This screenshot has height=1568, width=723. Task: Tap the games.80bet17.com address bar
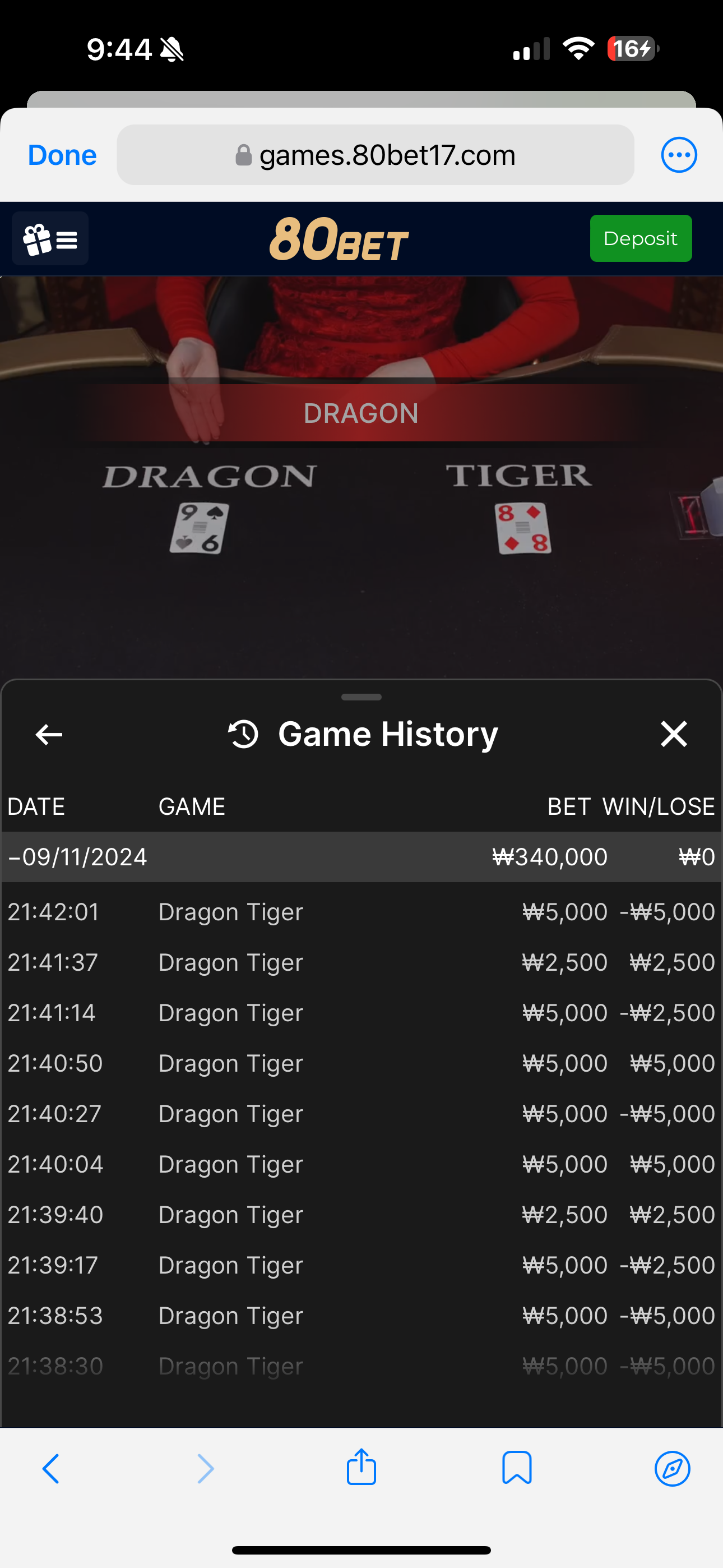tap(375, 155)
